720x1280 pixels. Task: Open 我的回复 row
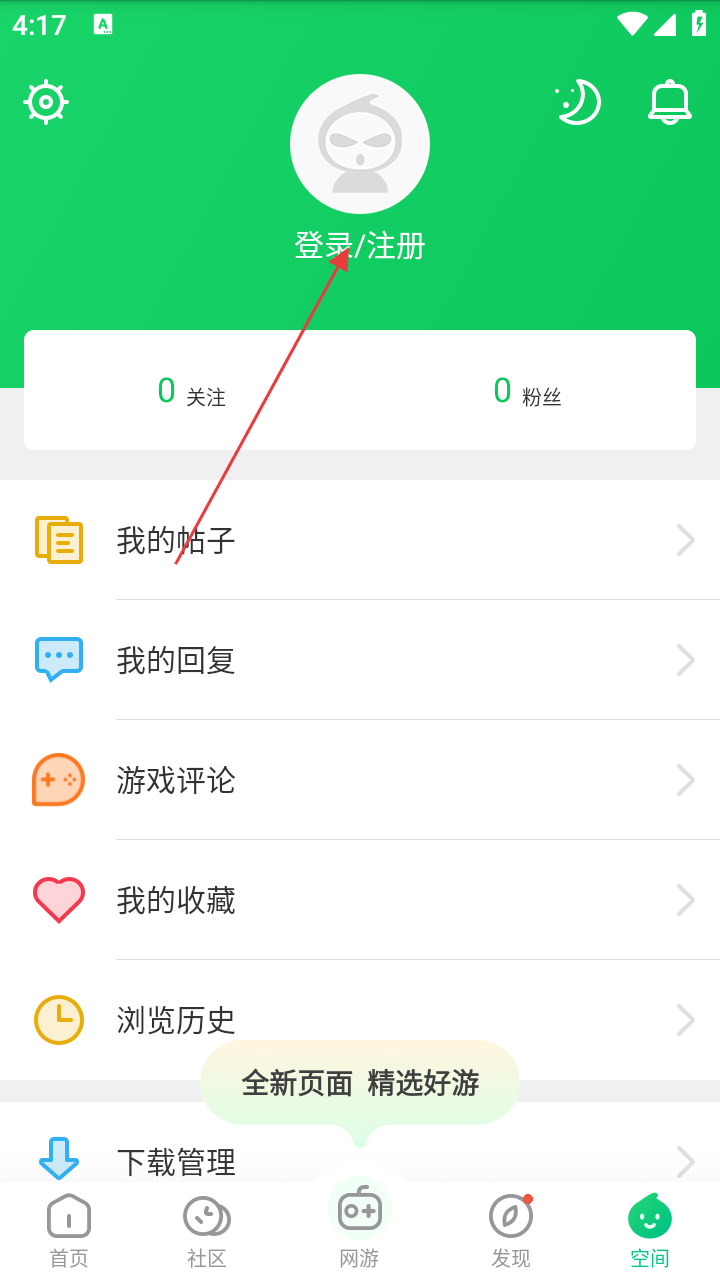[360, 660]
